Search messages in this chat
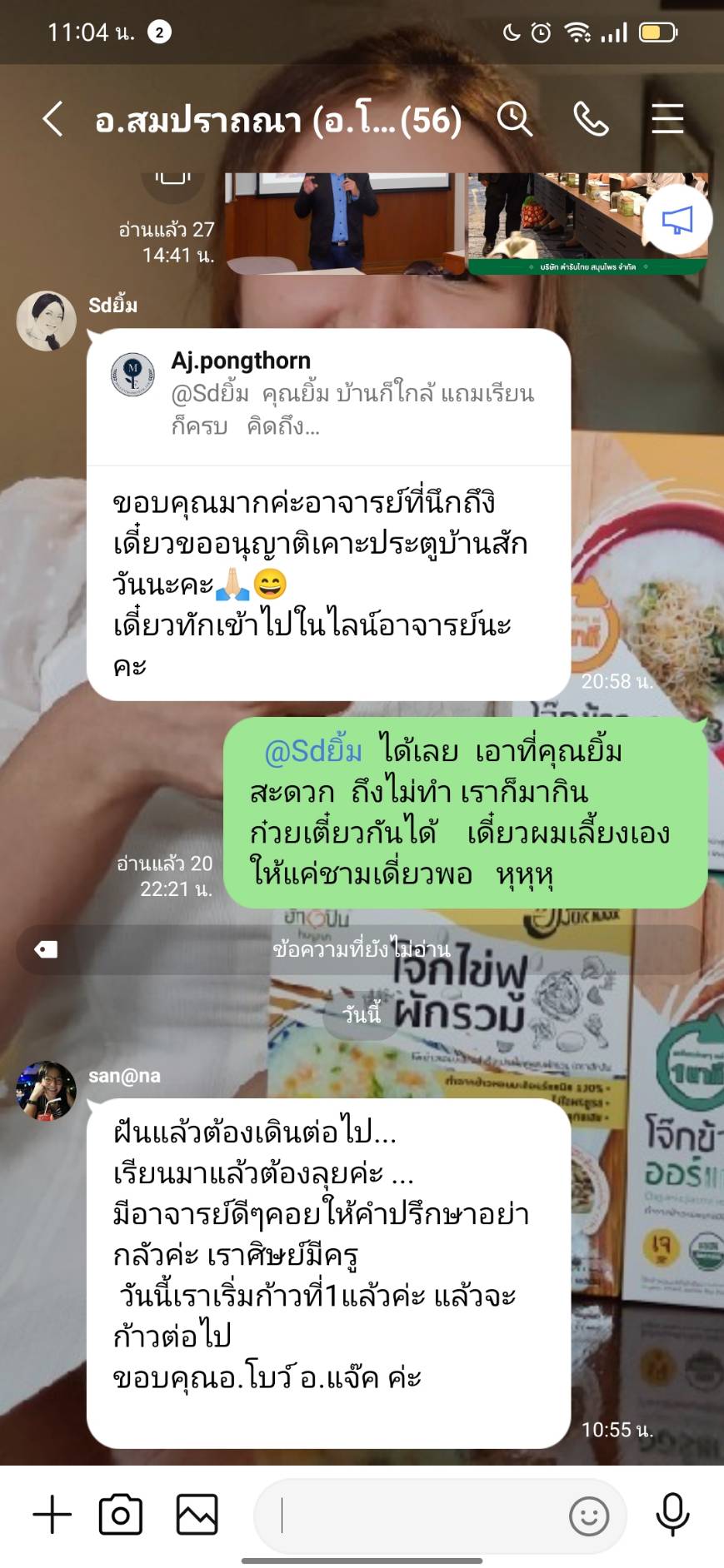This screenshot has height=1568, width=724. coord(514,119)
